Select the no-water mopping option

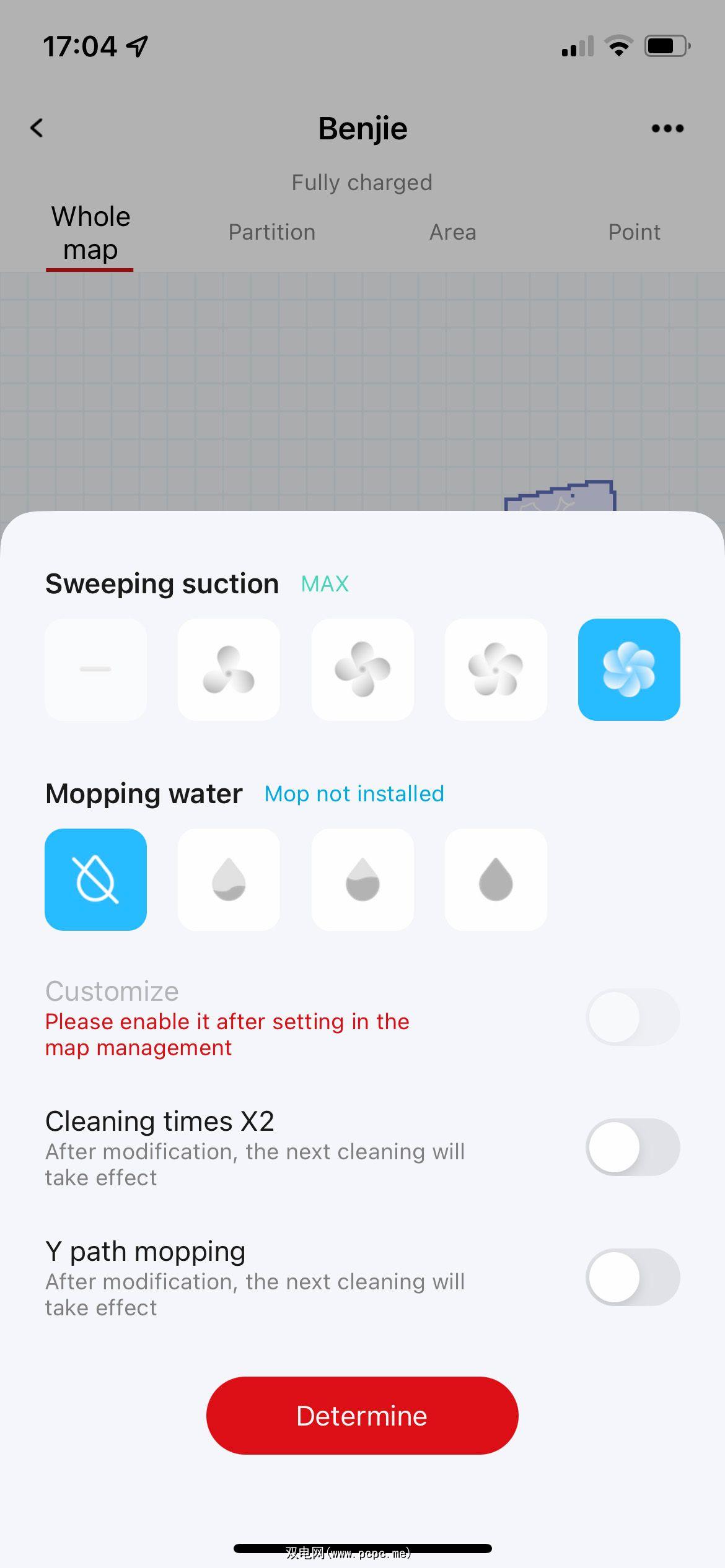pyautogui.click(x=95, y=879)
